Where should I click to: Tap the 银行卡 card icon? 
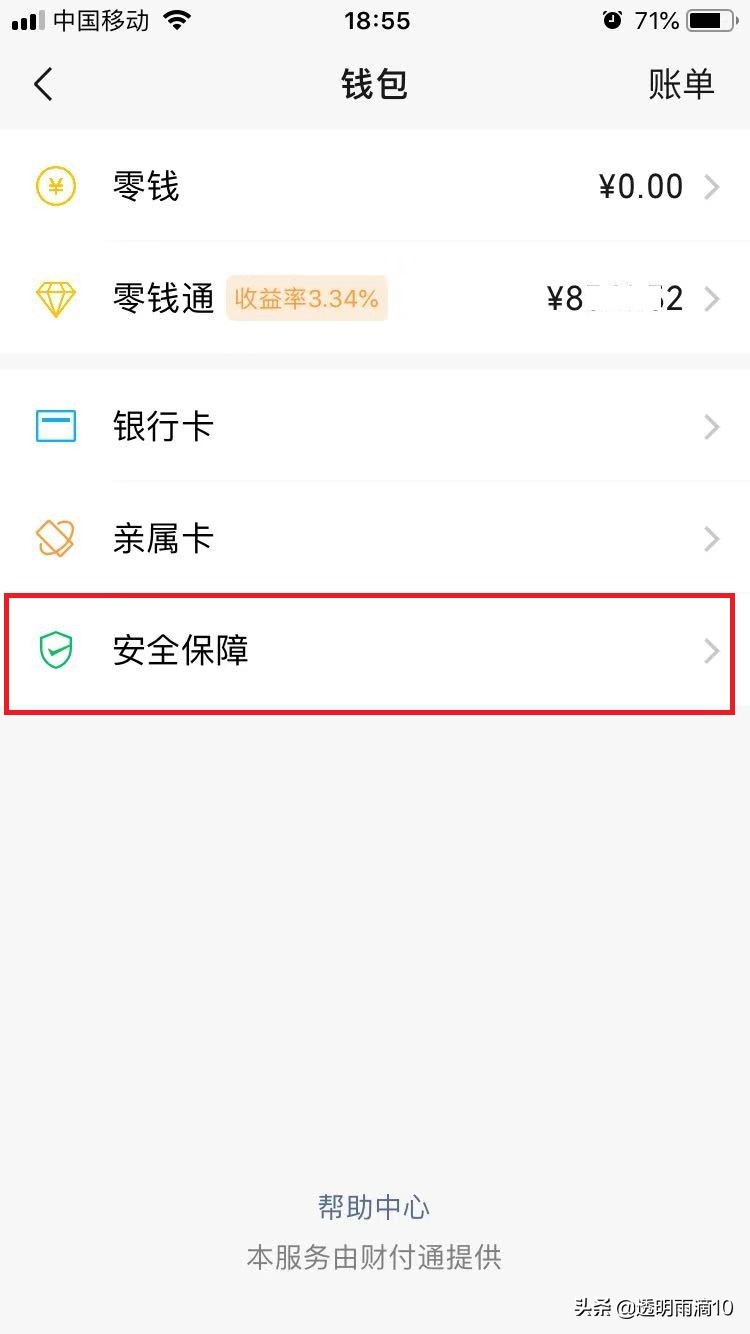coord(57,427)
